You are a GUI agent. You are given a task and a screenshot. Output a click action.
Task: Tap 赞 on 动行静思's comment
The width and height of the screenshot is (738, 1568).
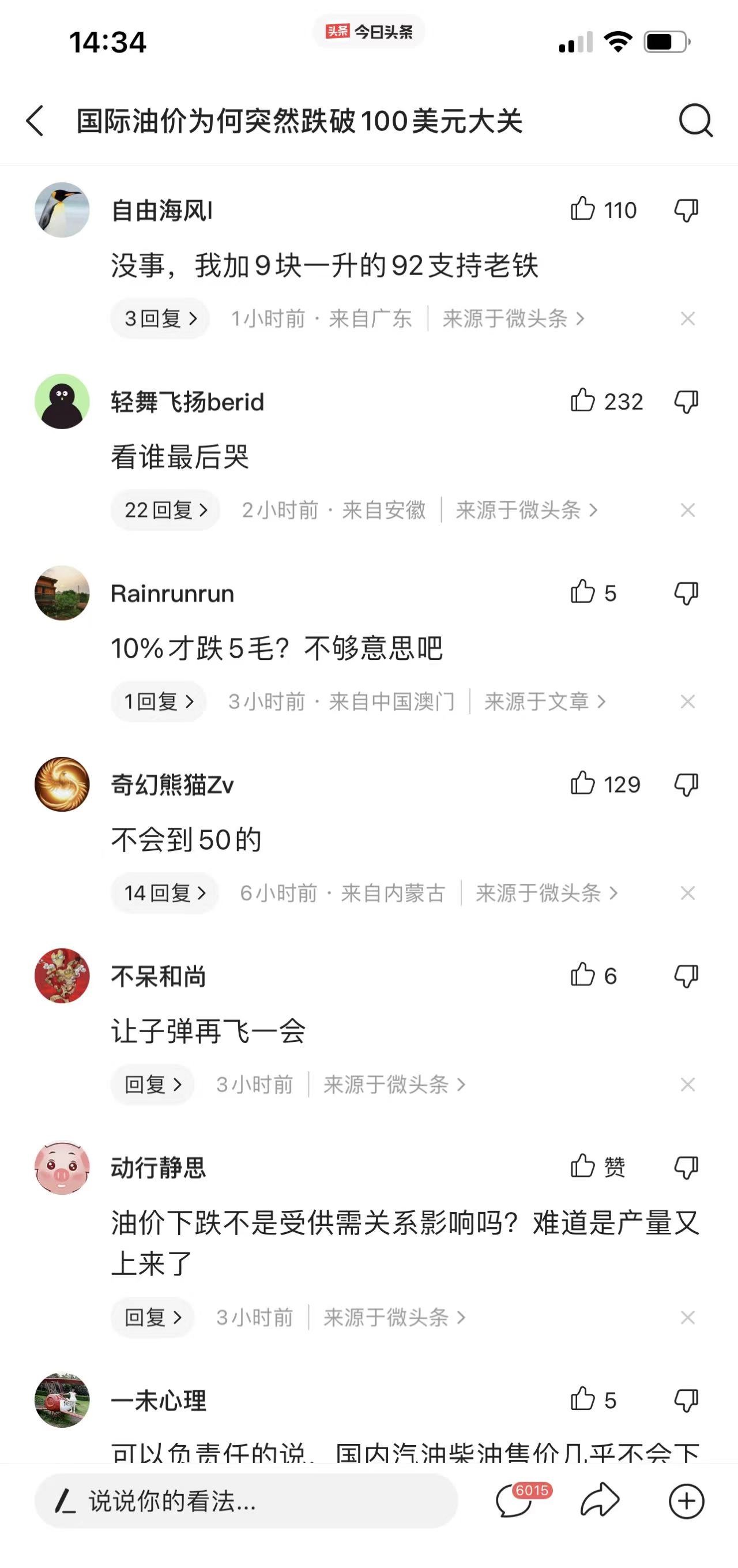coord(597,1167)
